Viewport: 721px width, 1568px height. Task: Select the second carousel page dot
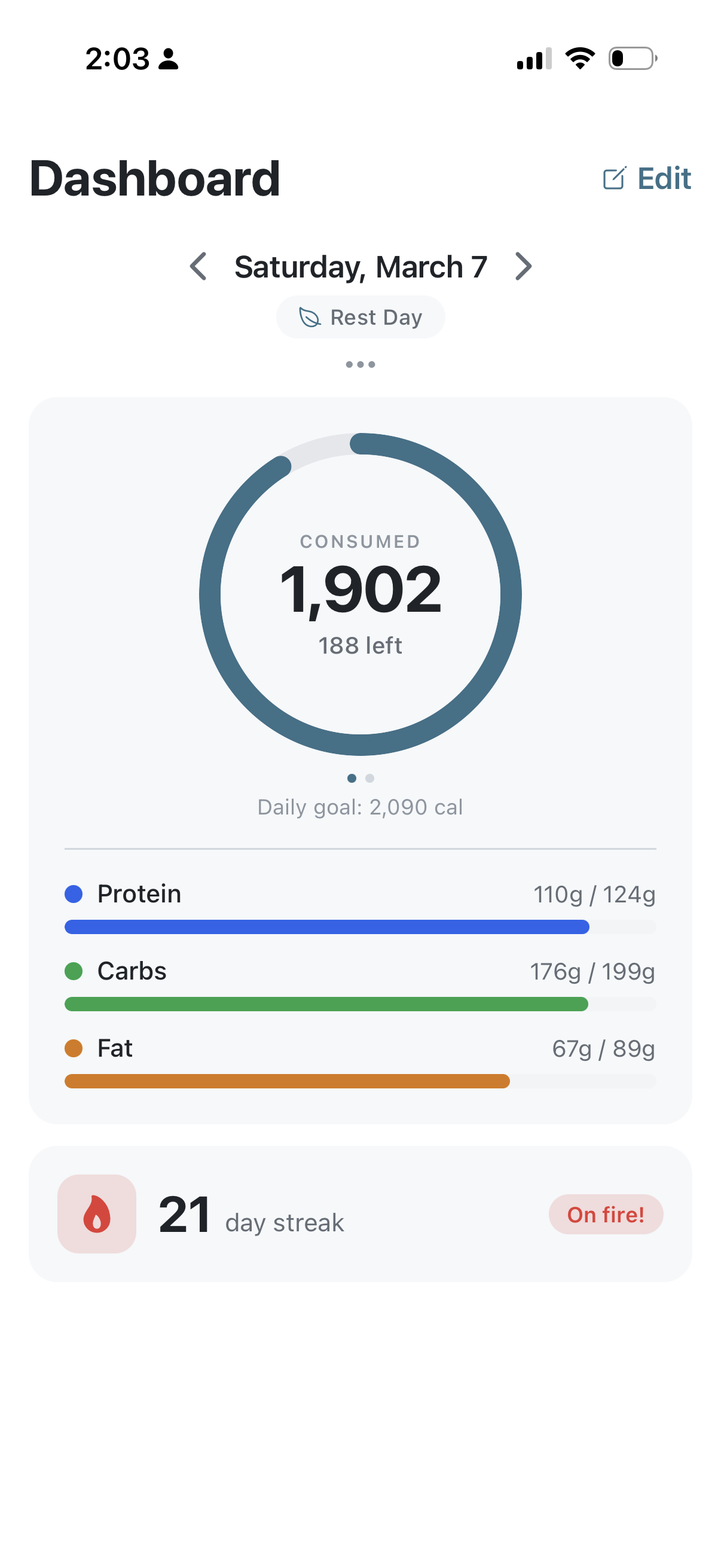[x=370, y=779]
